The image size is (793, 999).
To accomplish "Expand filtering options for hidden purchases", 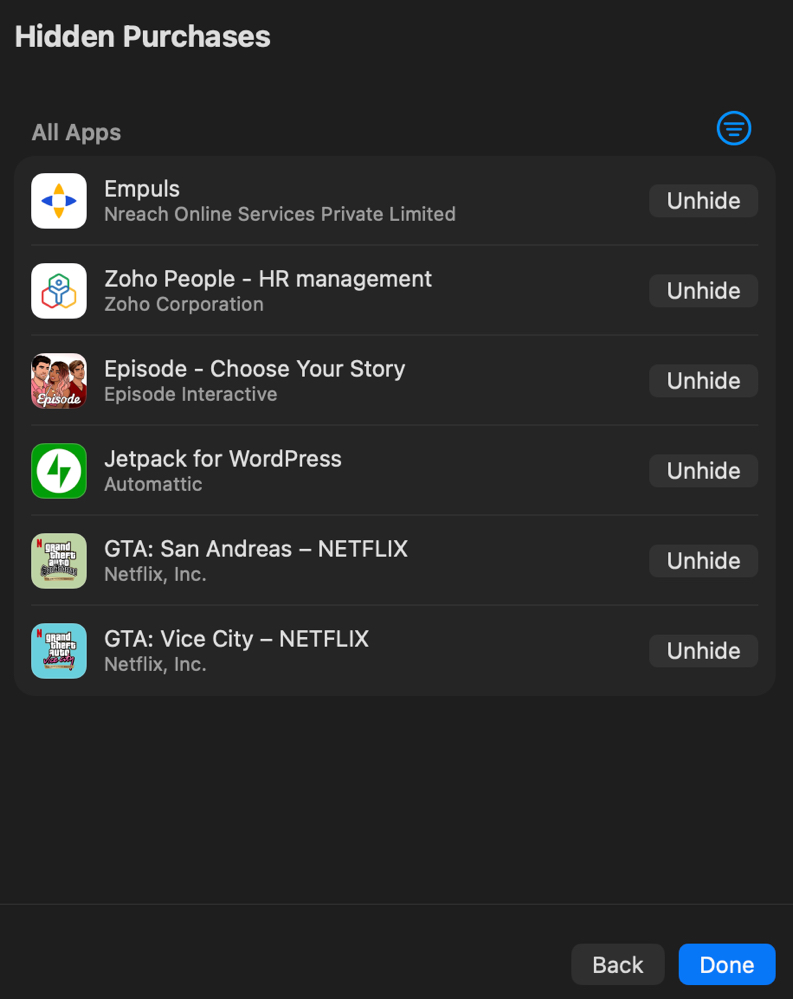I will tap(733, 128).
